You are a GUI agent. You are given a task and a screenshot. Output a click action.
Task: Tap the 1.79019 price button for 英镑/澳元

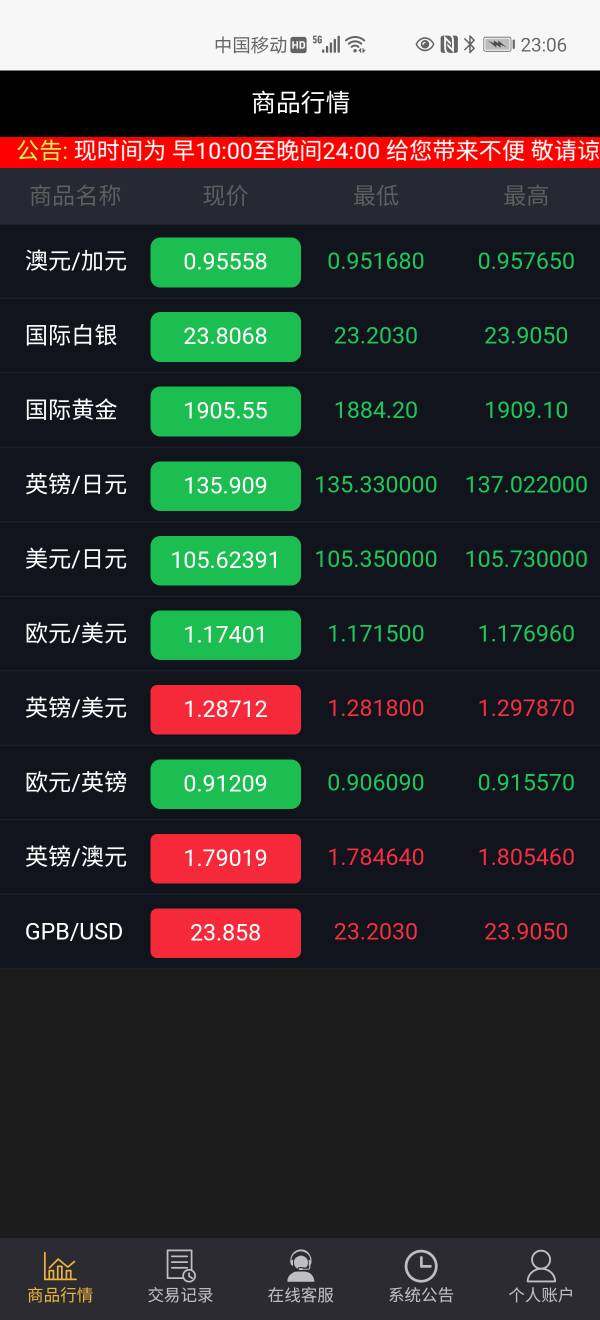click(x=226, y=858)
